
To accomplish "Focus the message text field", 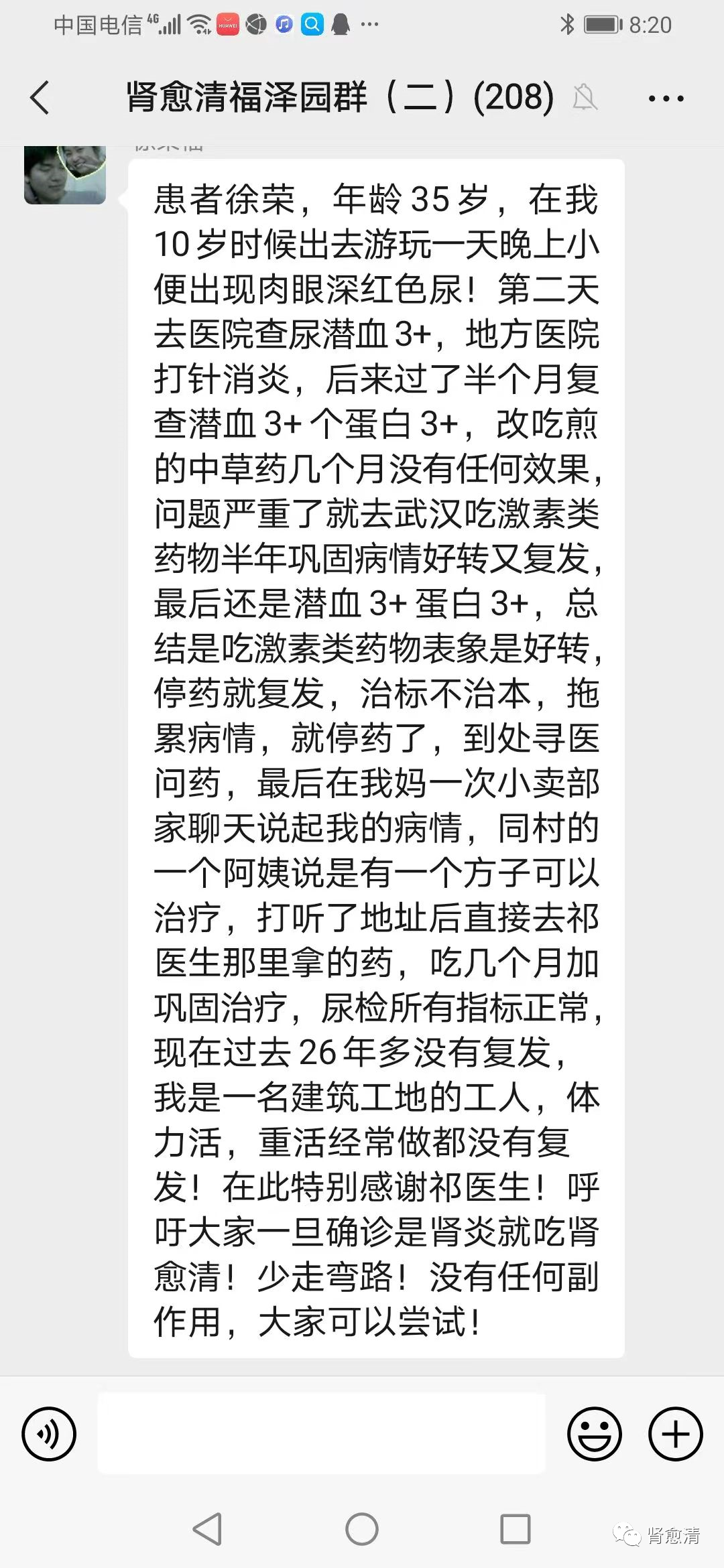I will [321, 1433].
